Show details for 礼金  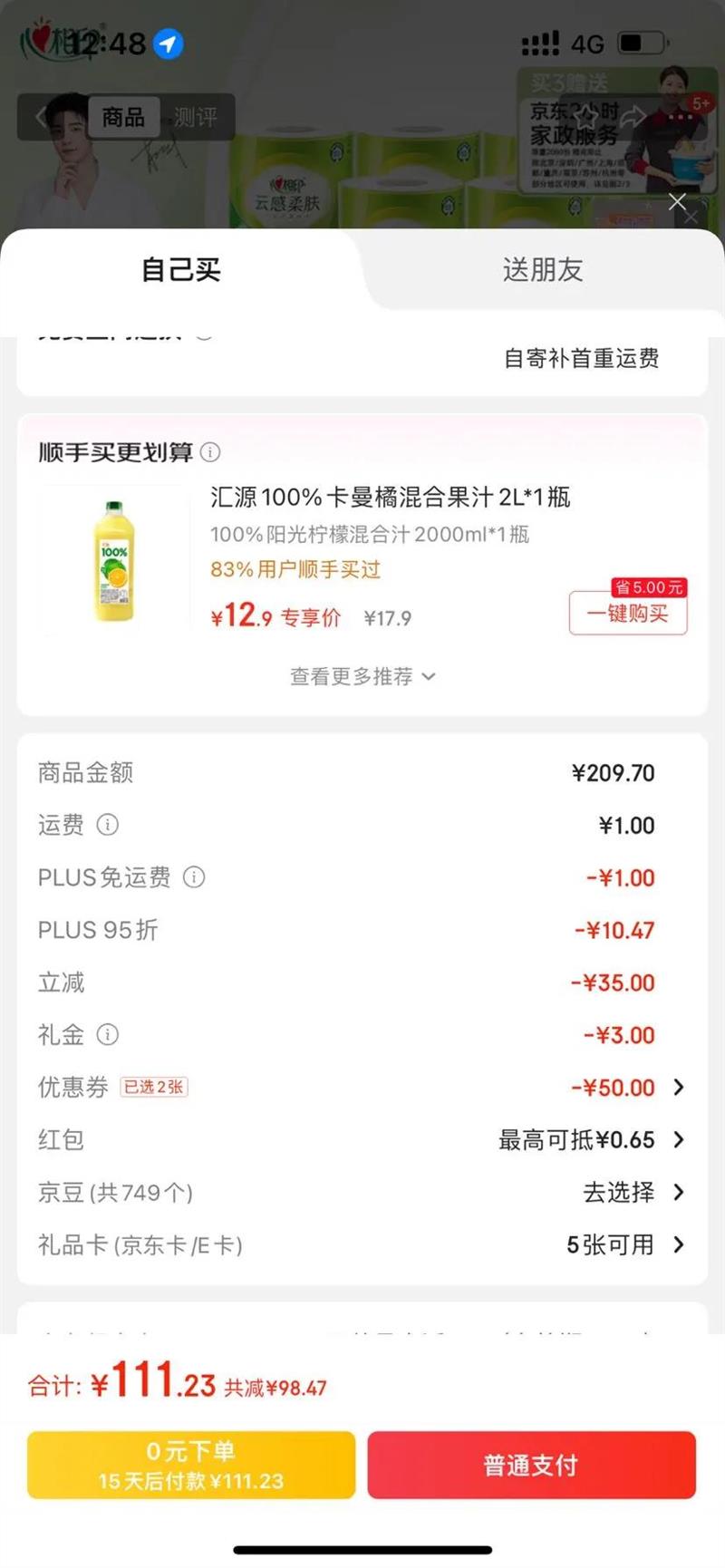(x=107, y=1035)
